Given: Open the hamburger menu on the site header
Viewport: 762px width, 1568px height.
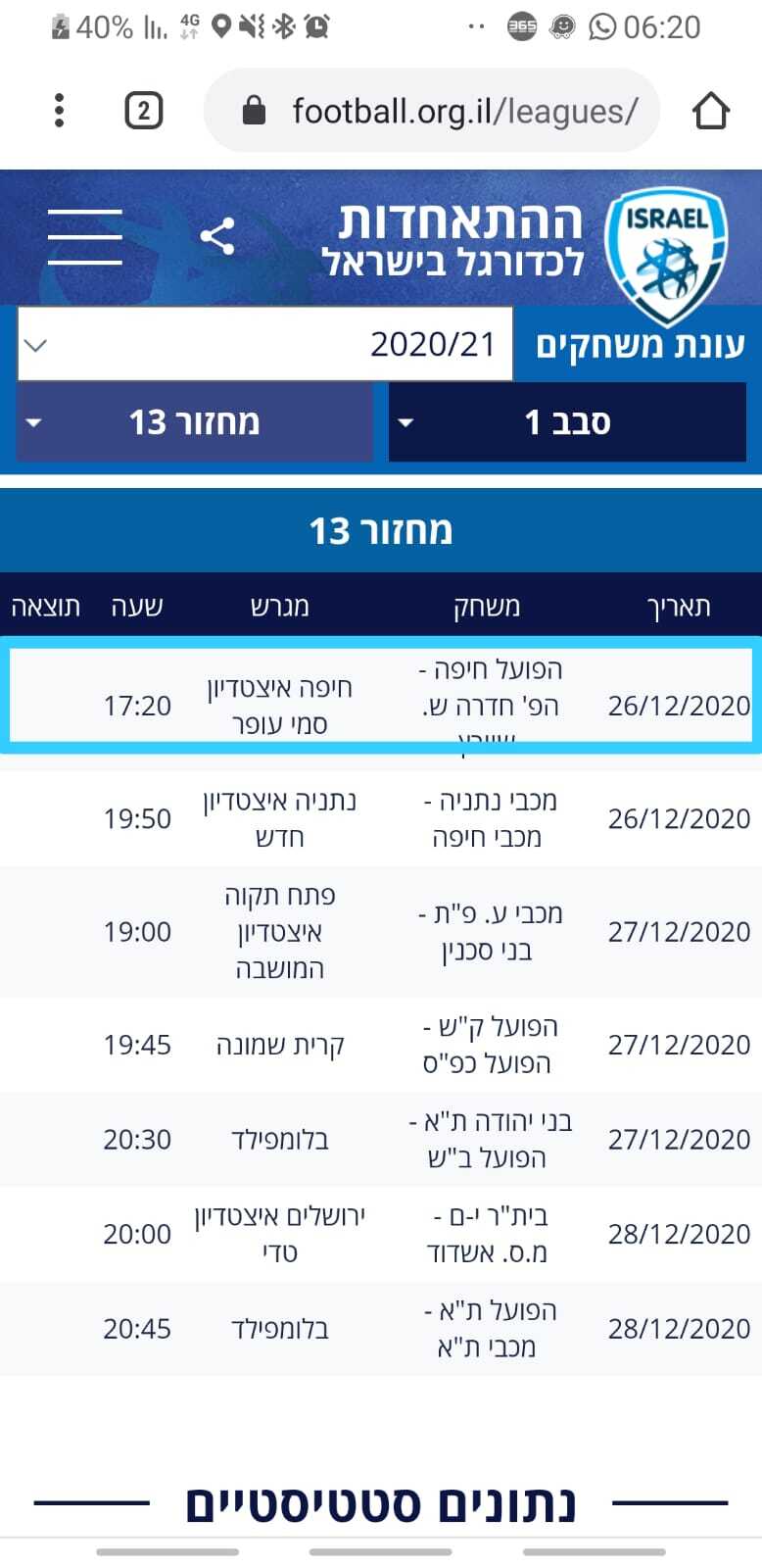Looking at the screenshot, I should (84, 236).
